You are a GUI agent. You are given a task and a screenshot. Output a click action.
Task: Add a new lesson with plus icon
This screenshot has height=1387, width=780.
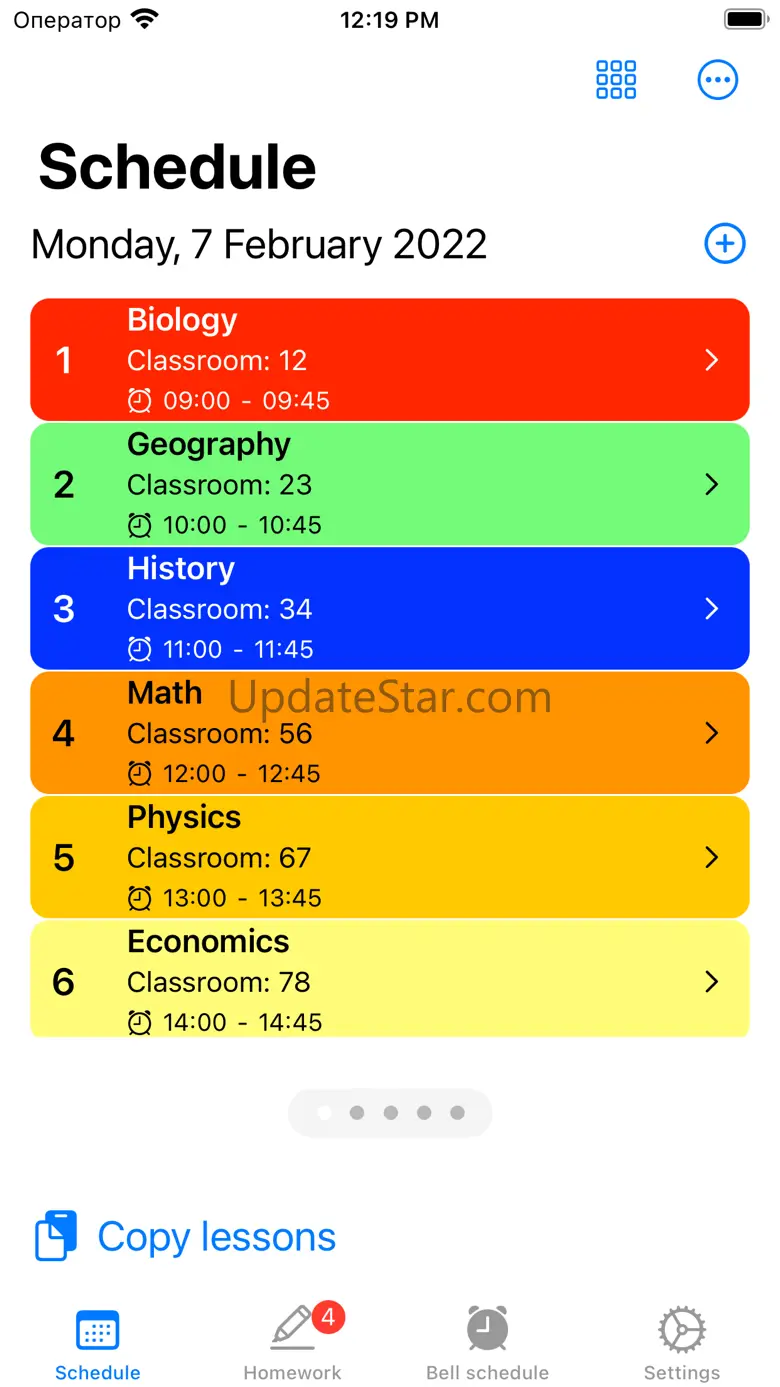point(725,243)
